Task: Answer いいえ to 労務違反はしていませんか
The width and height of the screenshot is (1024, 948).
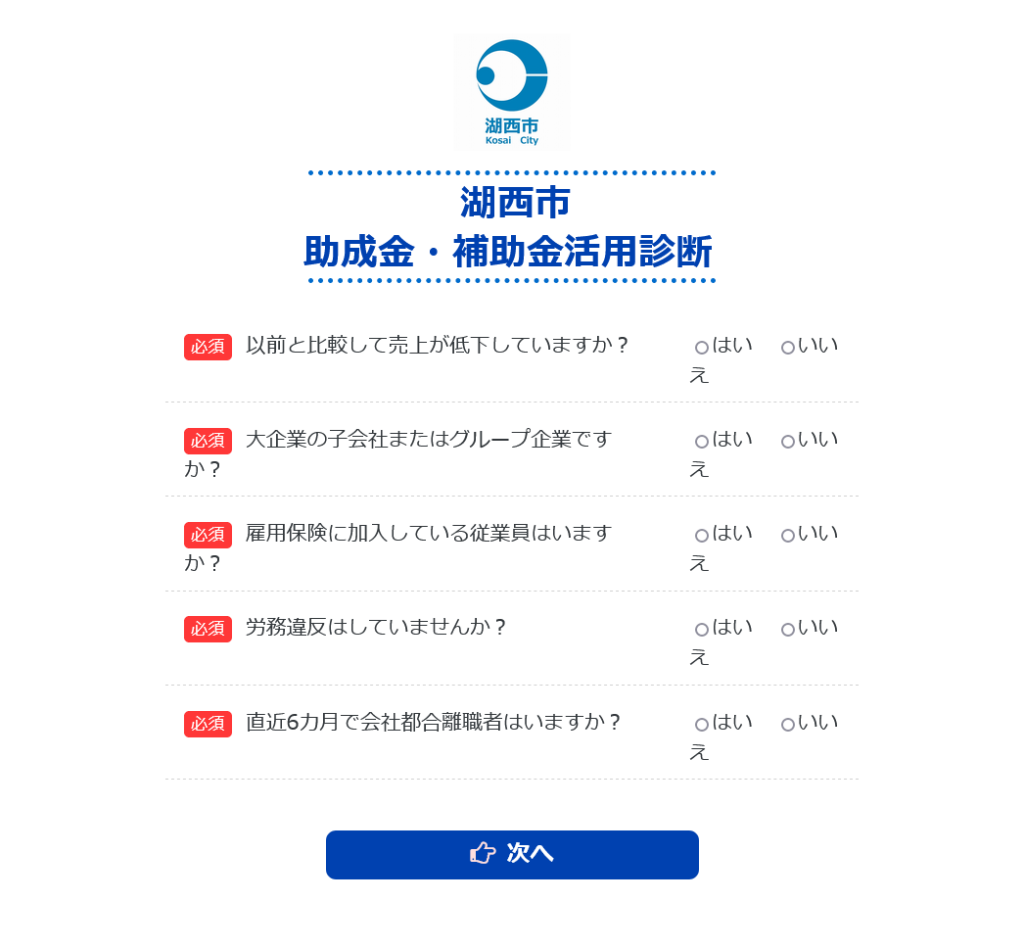Action: (x=788, y=630)
